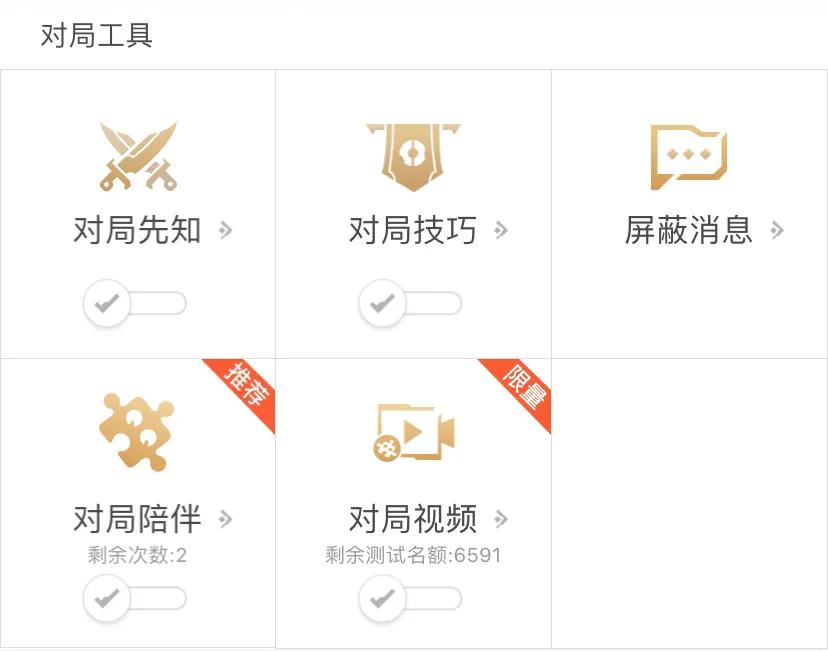Turn on the 对局陪伴 switch
The width and height of the screenshot is (828, 651).
tap(135, 599)
